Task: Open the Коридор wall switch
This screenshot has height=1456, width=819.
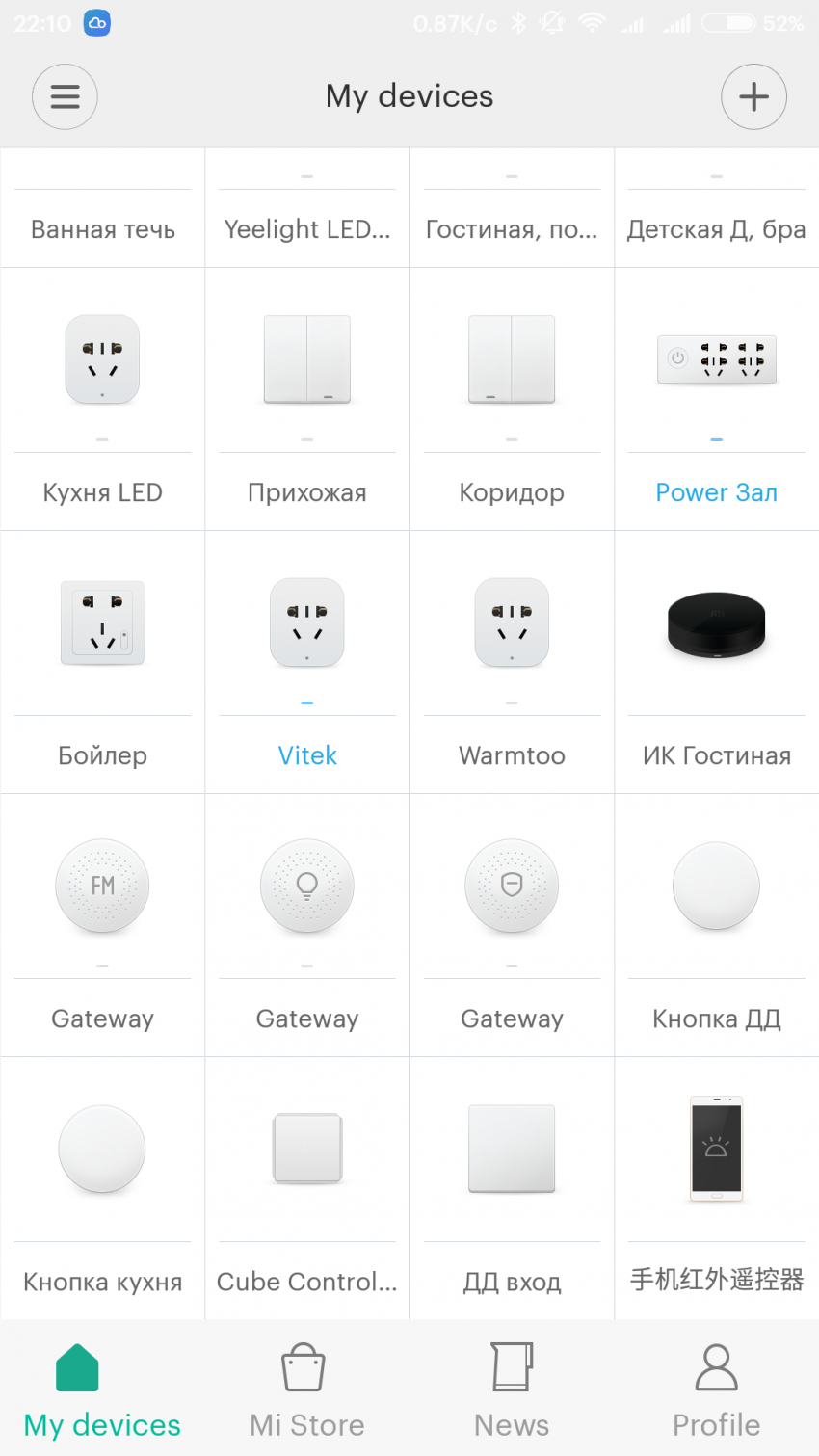Action: (512, 398)
